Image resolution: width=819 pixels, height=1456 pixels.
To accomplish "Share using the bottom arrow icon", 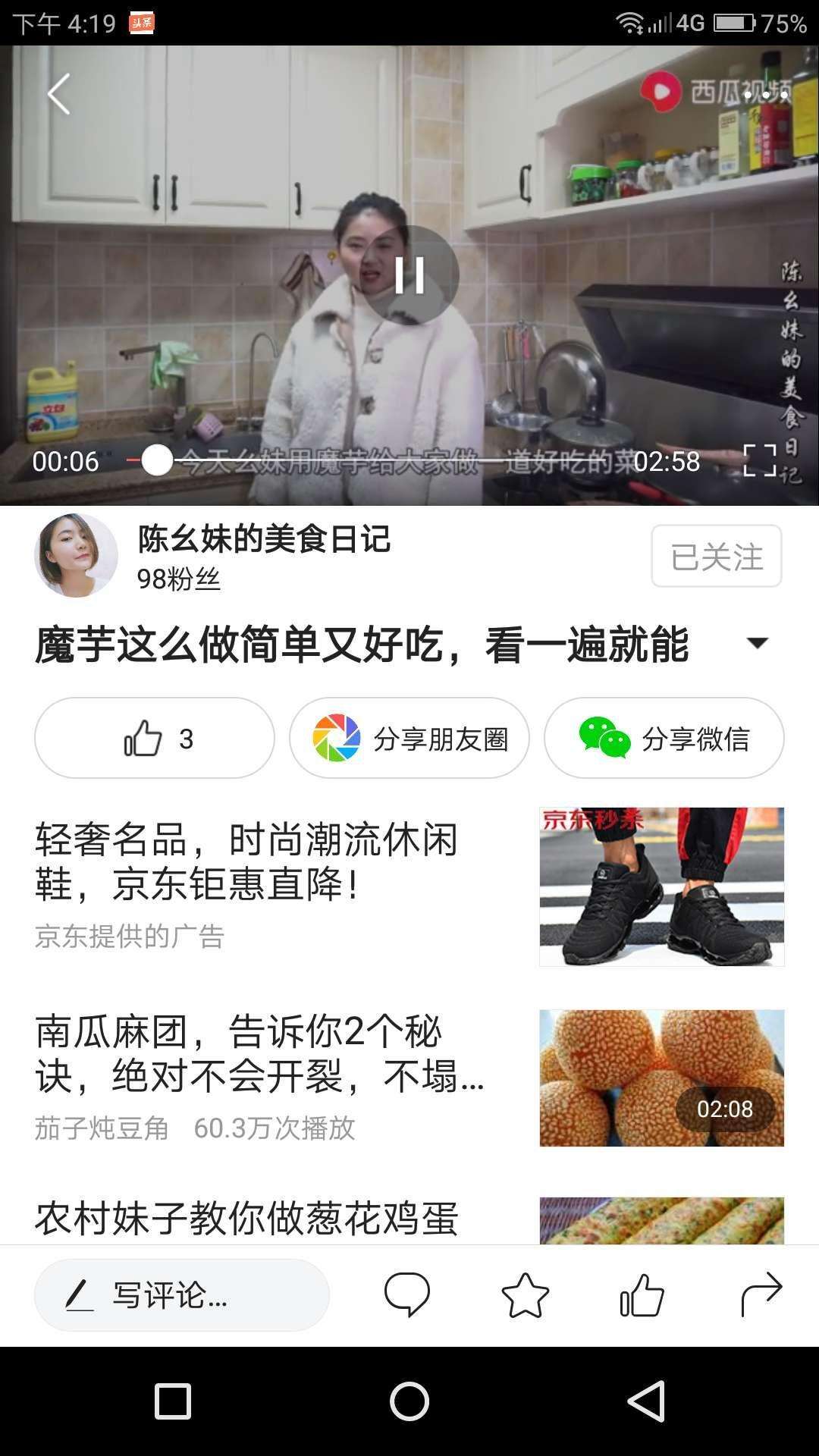I will pos(761,1294).
